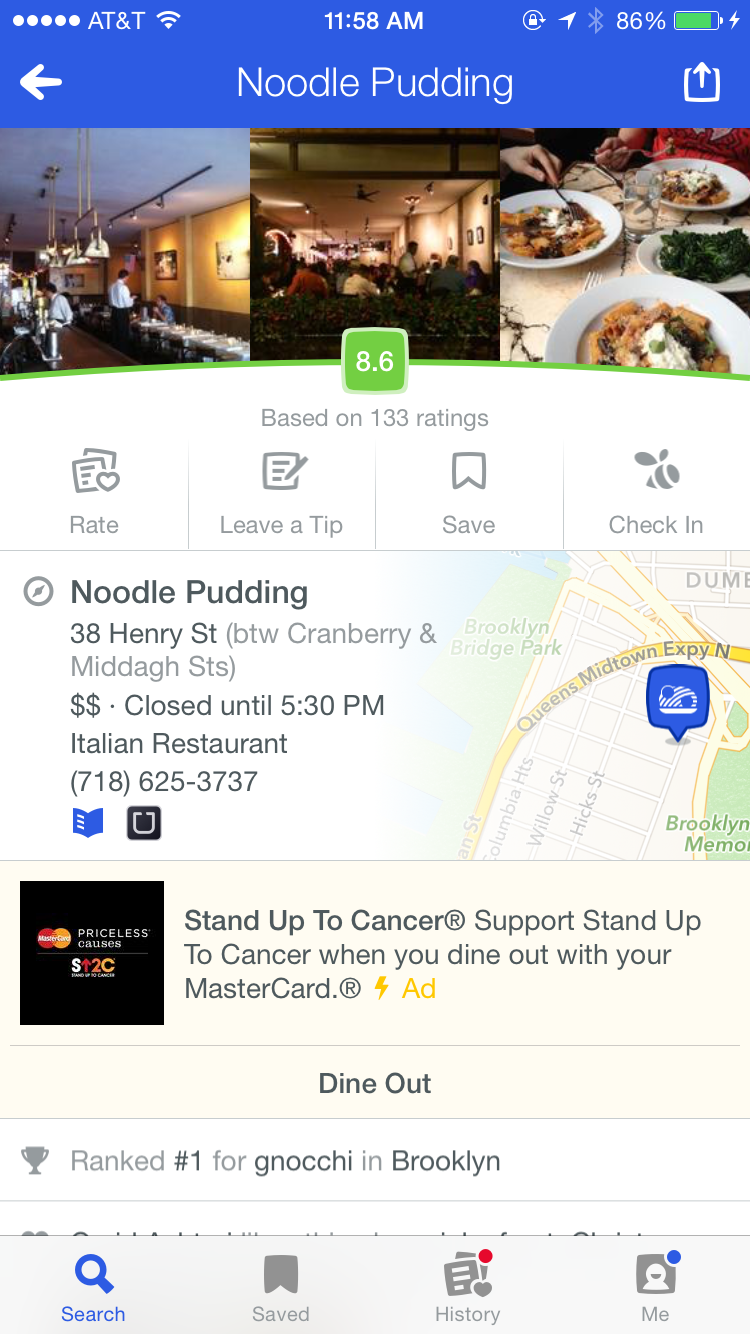Call (718) 625-3737

(x=164, y=781)
